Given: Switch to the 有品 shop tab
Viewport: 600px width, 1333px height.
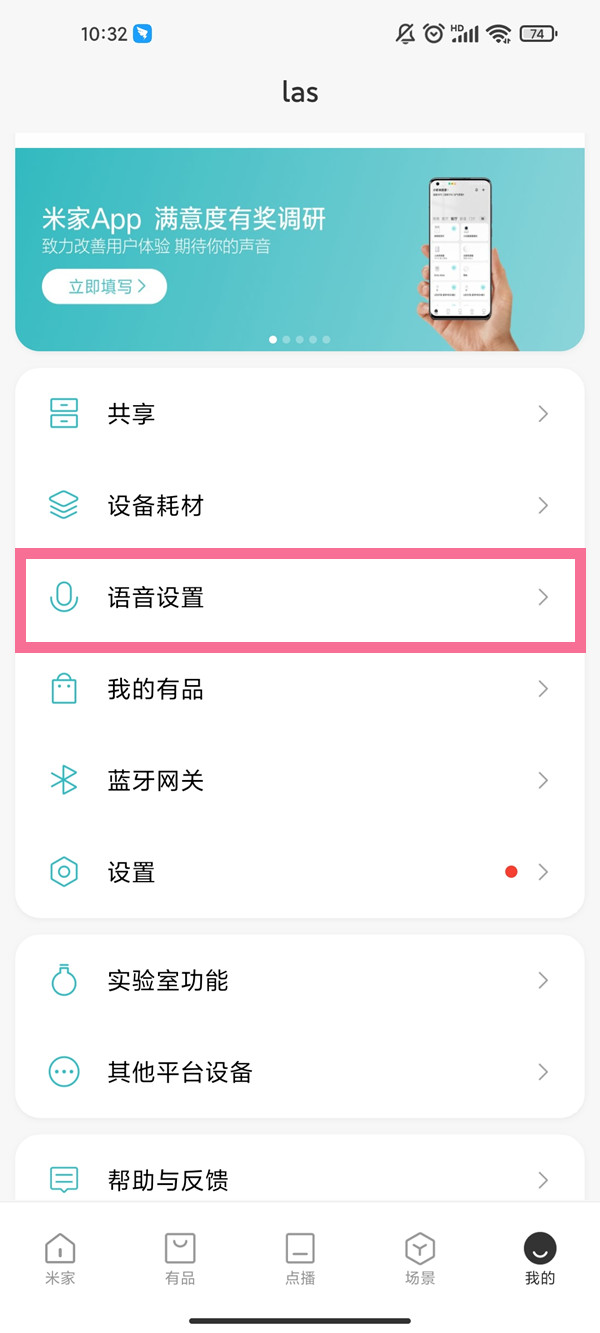Looking at the screenshot, I should 180,1257.
